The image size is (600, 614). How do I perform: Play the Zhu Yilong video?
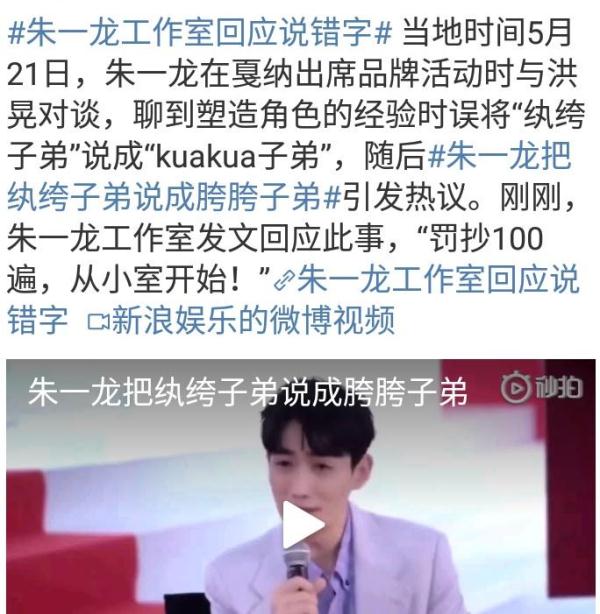pyautogui.click(x=302, y=524)
